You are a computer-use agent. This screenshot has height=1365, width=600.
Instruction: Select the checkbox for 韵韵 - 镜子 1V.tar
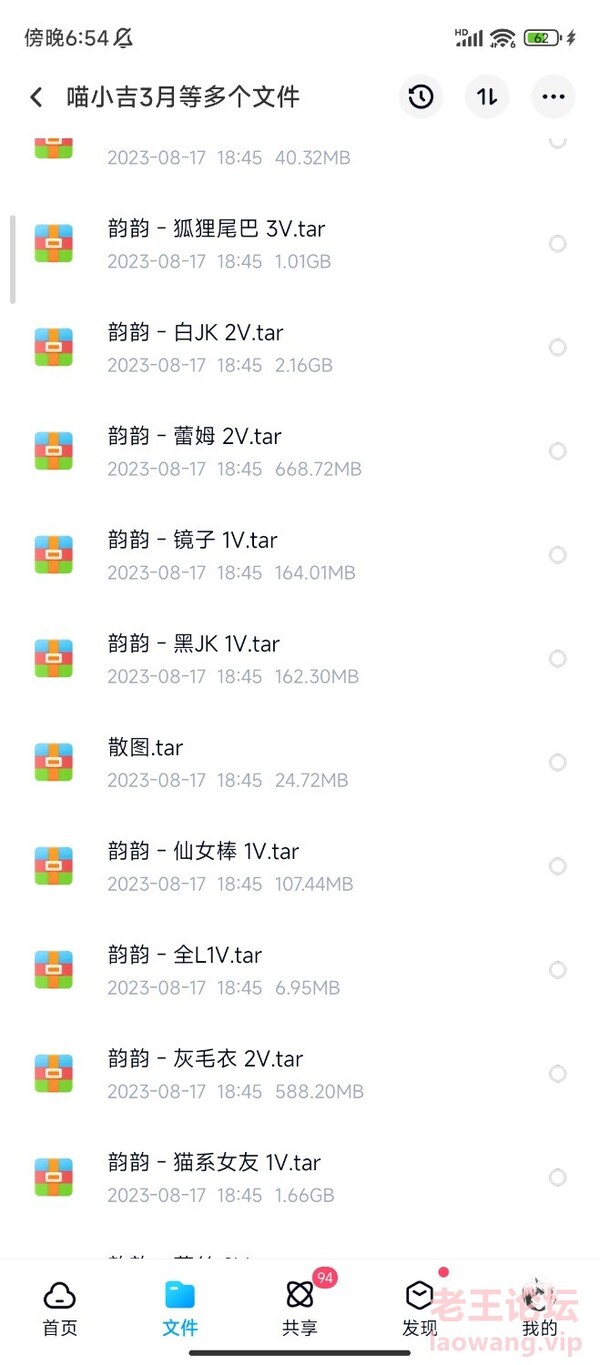(558, 555)
